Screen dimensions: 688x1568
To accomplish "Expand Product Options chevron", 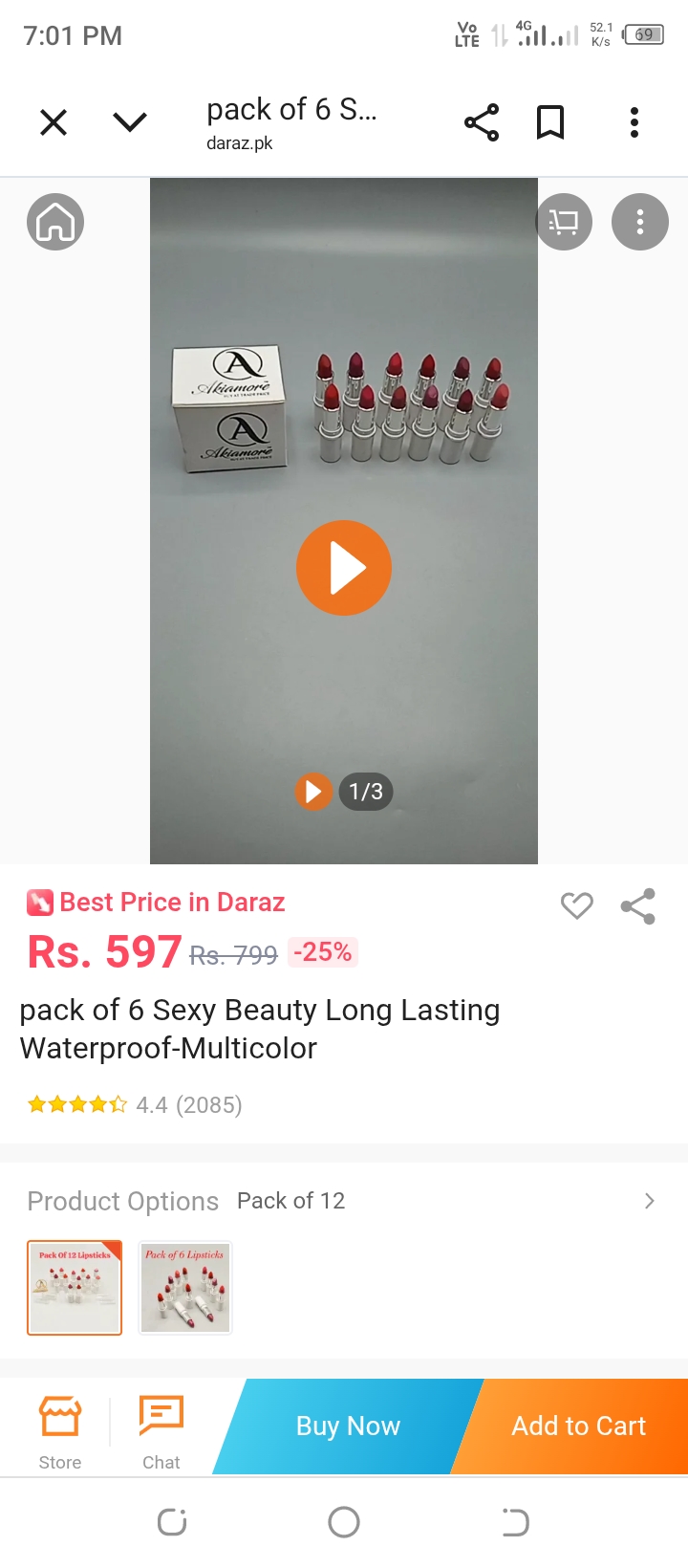I will pyautogui.click(x=650, y=1201).
